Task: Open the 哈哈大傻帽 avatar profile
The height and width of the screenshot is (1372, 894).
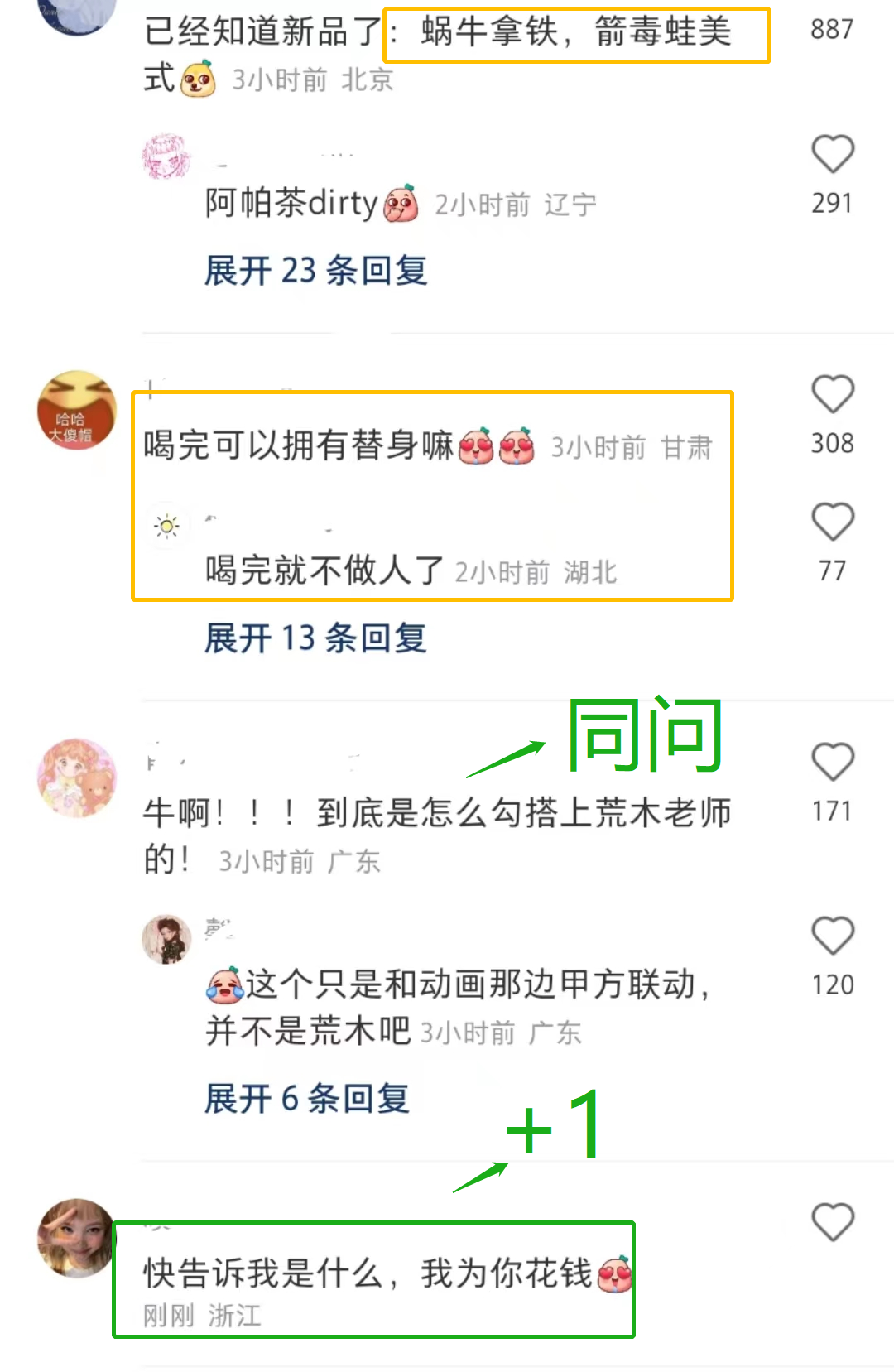Action: [x=77, y=411]
